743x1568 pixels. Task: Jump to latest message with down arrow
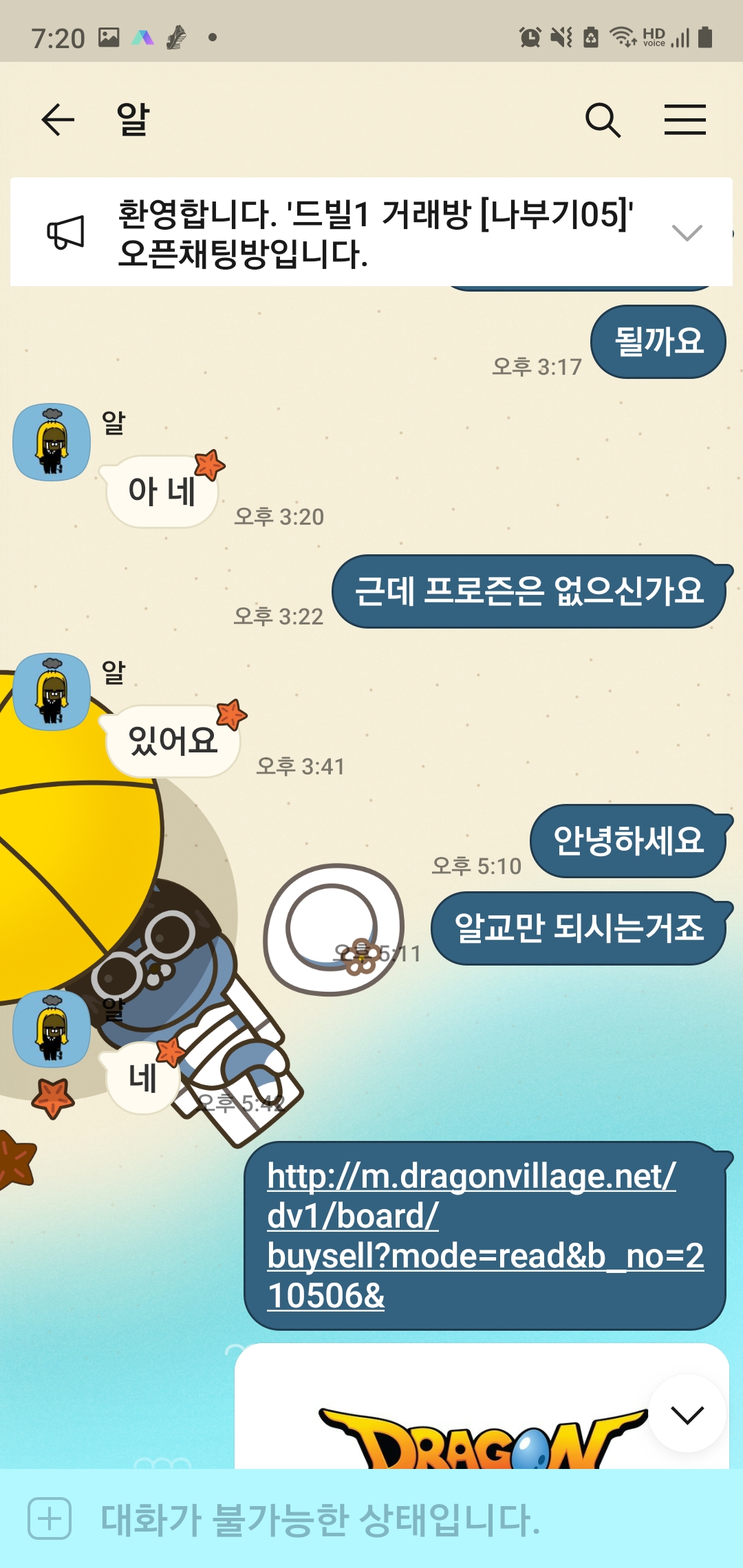687,1414
